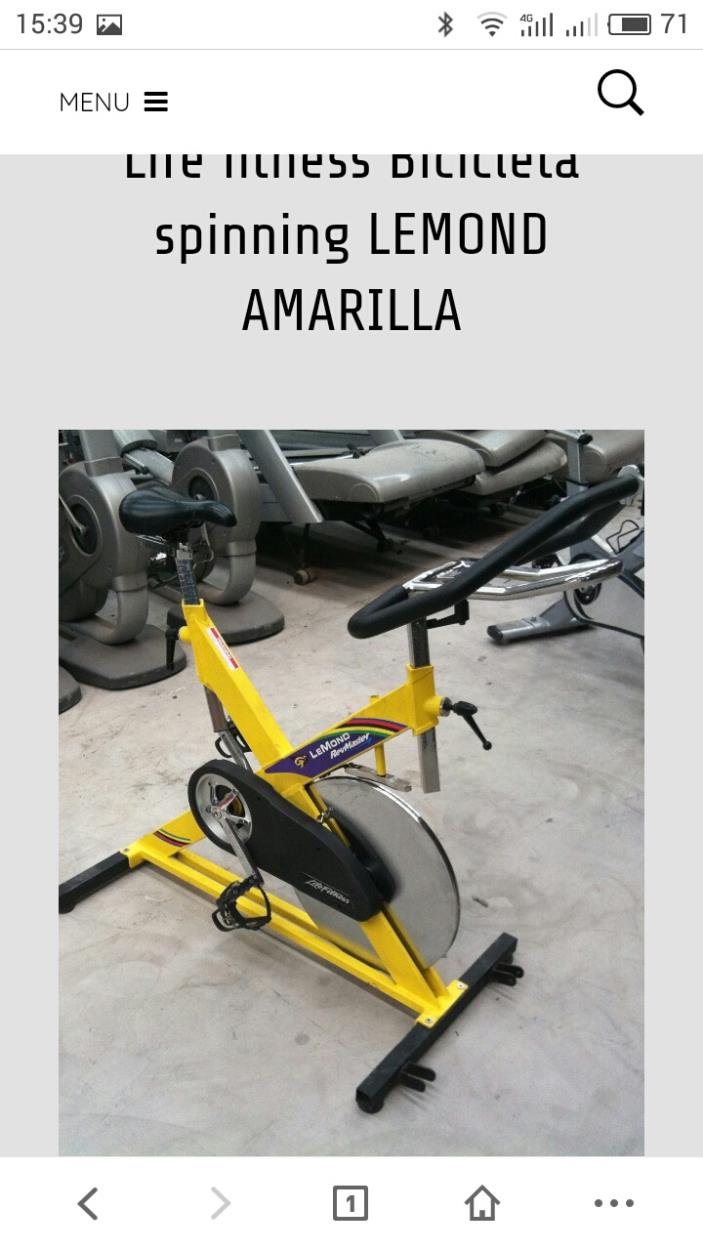Go back to the previous page
The width and height of the screenshot is (703, 1250).
[88, 1203]
